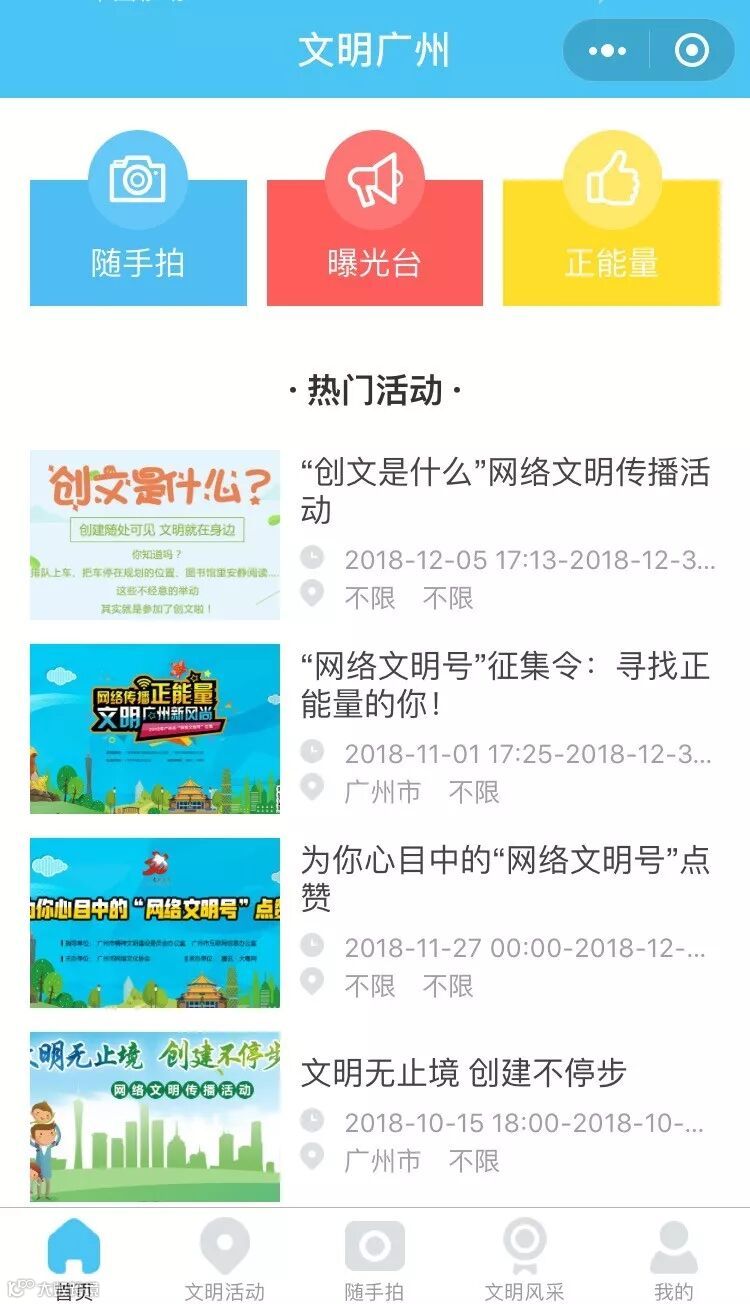Switch to the 文明活动 tab
750x1304 pixels.
225,1258
